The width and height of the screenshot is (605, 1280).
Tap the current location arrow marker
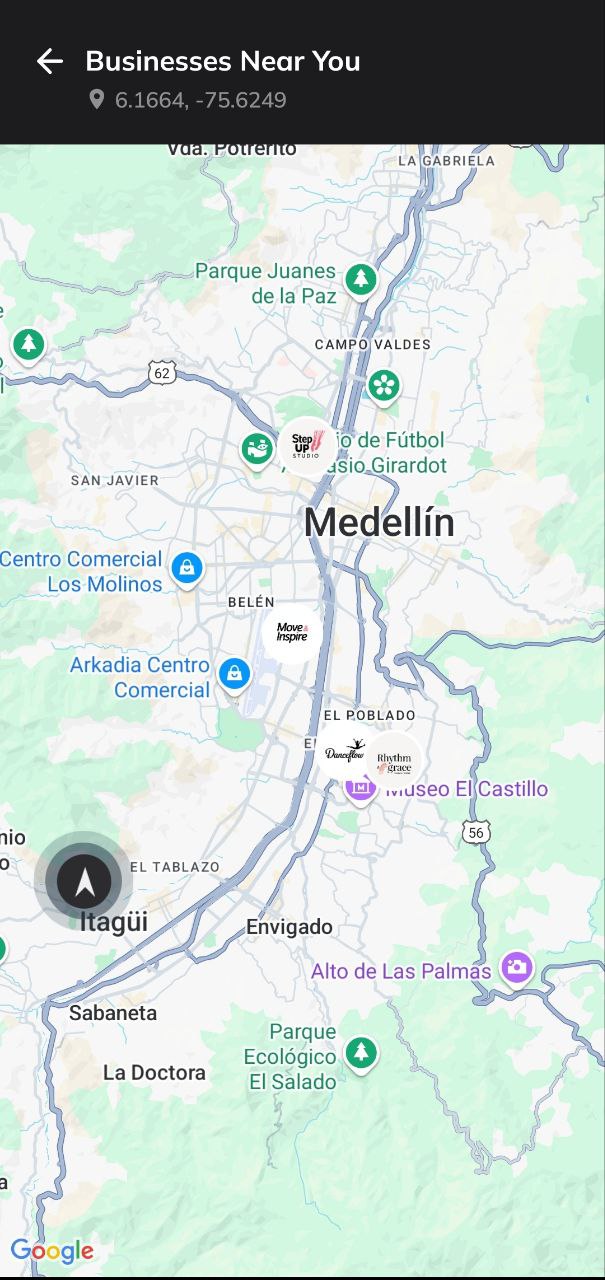coord(85,881)
